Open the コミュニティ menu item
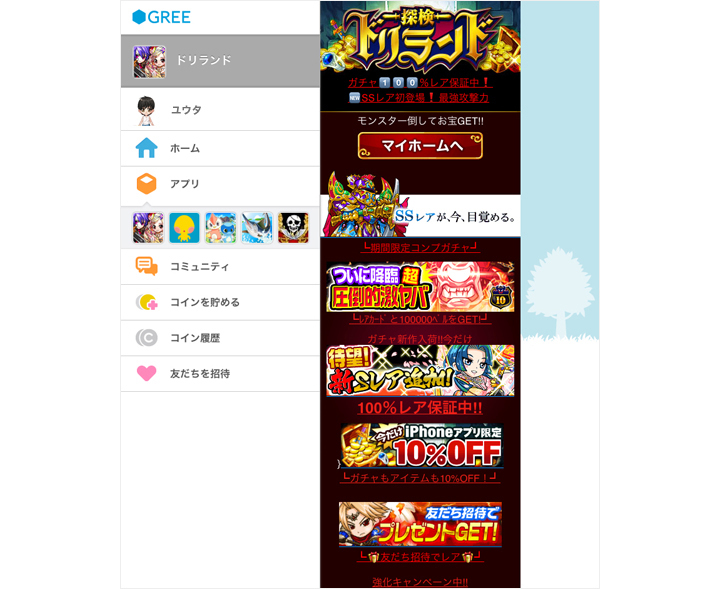Viewport: 720px width, 589px height. click(220, 267)
